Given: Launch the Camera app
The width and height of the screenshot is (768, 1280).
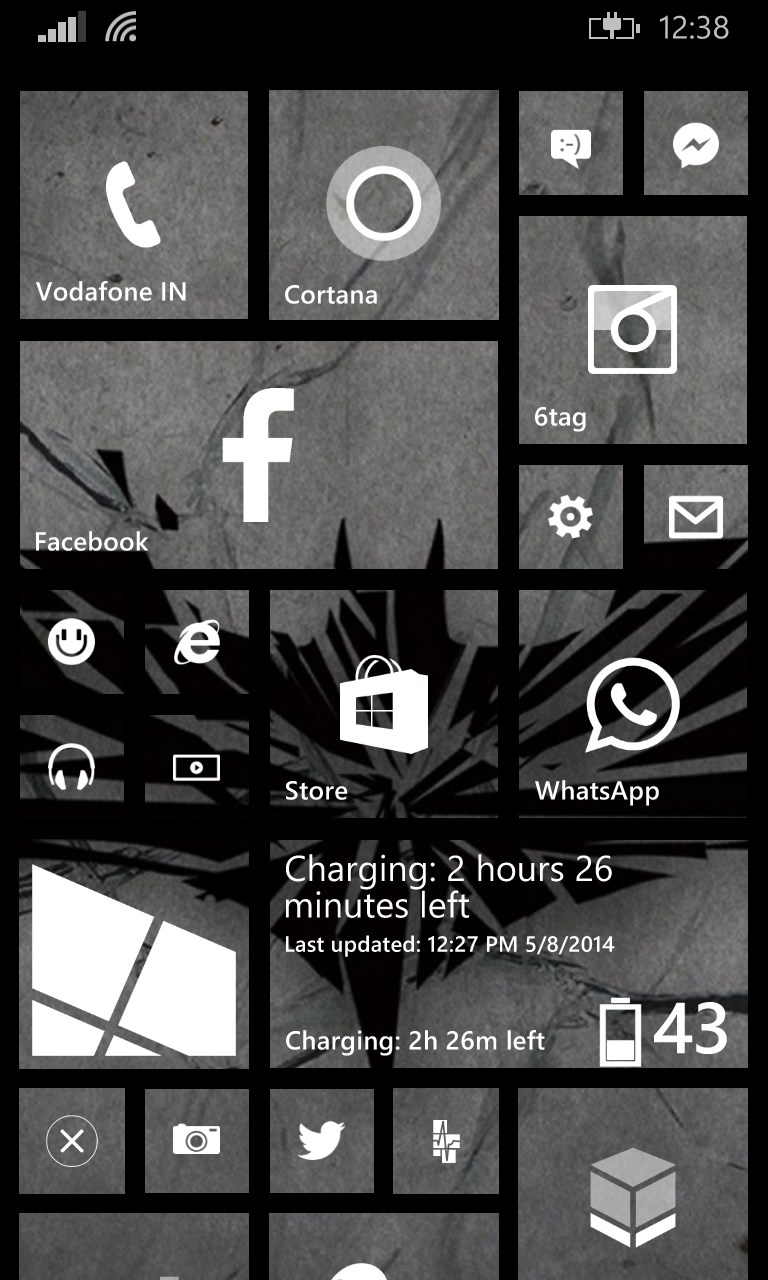Looking at the screenshot, I should (196, 1140).
